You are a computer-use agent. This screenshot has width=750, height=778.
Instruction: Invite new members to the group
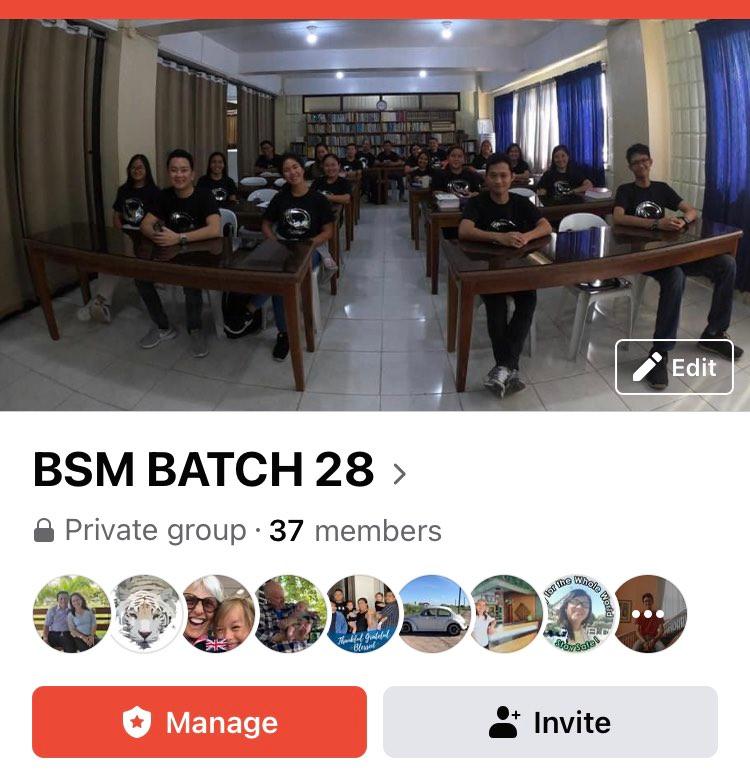click(550, 722)
